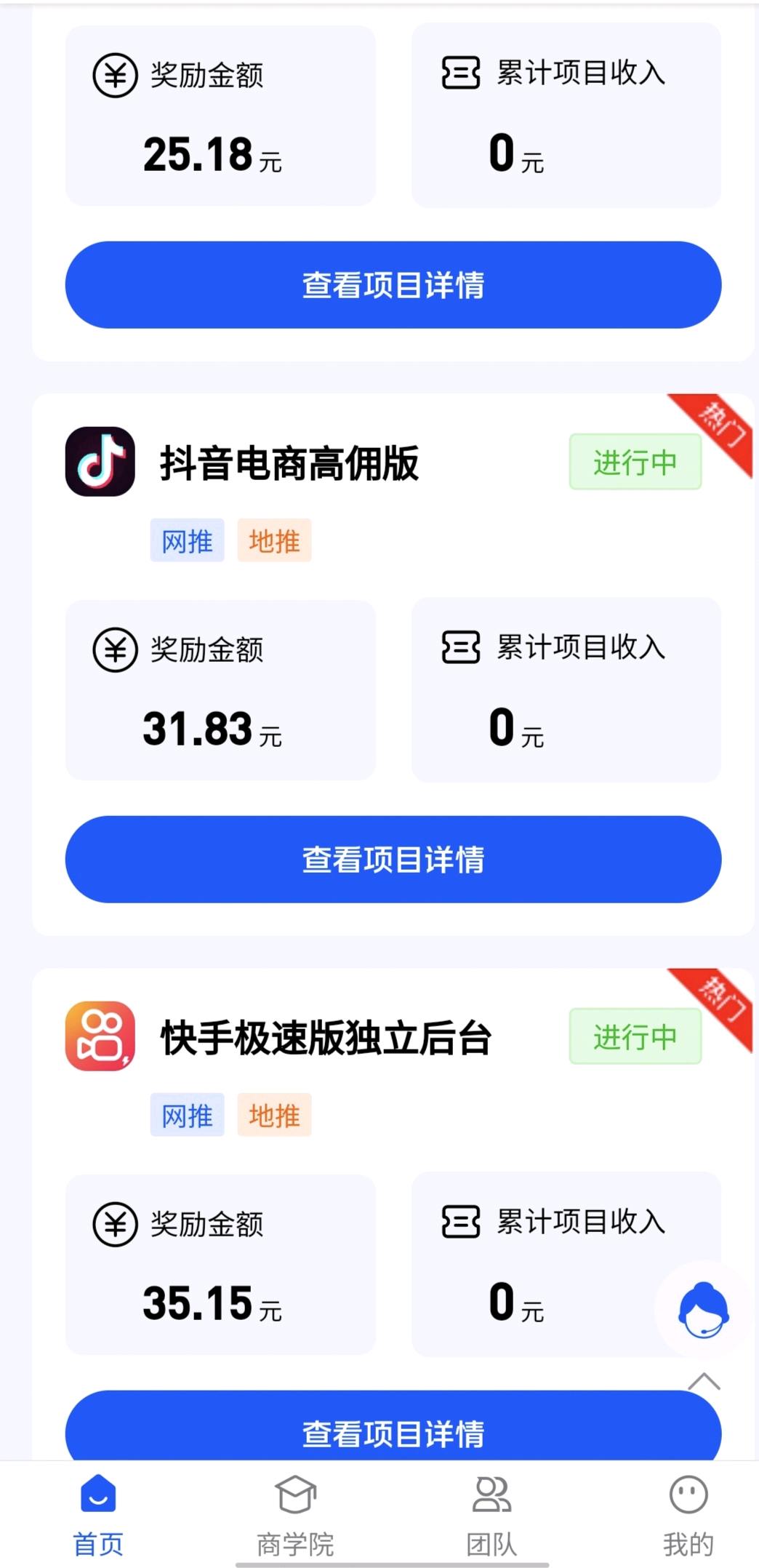View project details under 抖音电商高佣版
Image resolution: width=759 pixels, height=1568 pixels.
(393, 859)
